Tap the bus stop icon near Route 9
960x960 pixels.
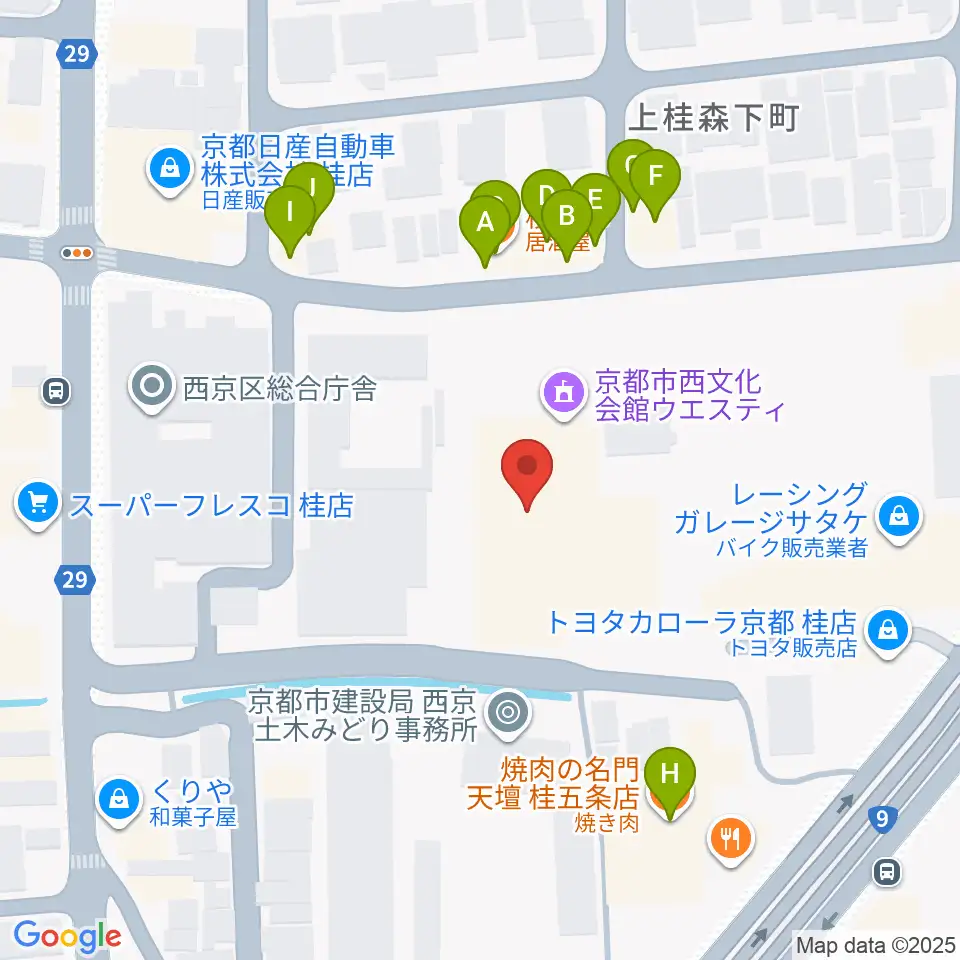(x=887, y=871)
